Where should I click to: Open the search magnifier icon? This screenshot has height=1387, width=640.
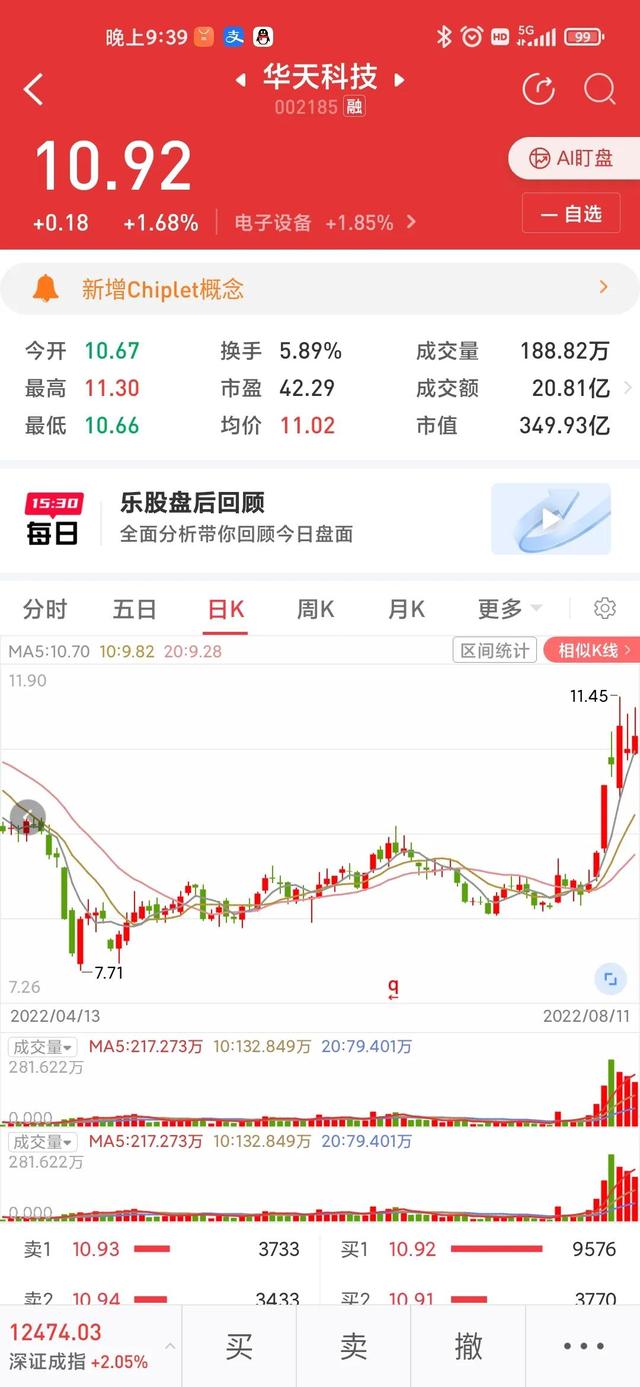pos(600,90)
